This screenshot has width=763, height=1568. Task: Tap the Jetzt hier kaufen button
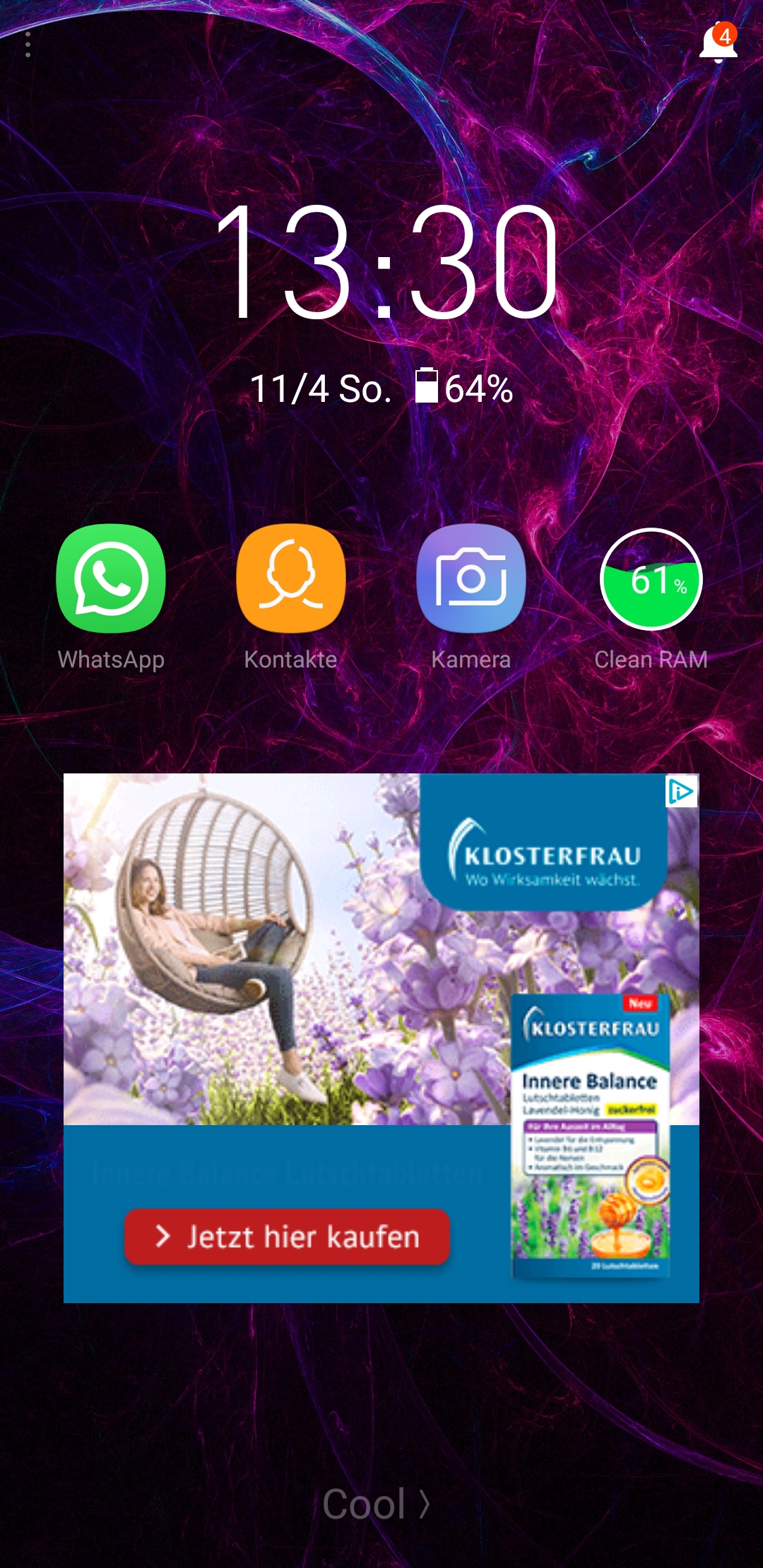pos(287,1237)
